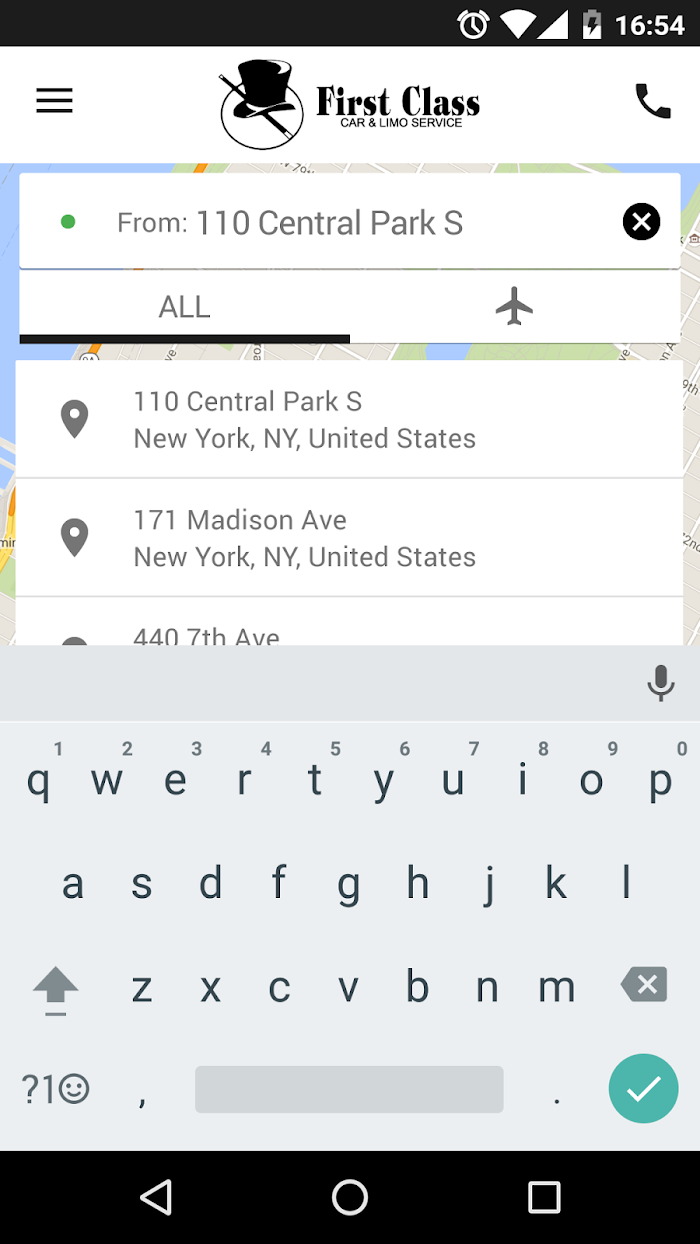The image size is (700, 1244).
Task: Tap the From address field
Action: click(x=329, y=222)
